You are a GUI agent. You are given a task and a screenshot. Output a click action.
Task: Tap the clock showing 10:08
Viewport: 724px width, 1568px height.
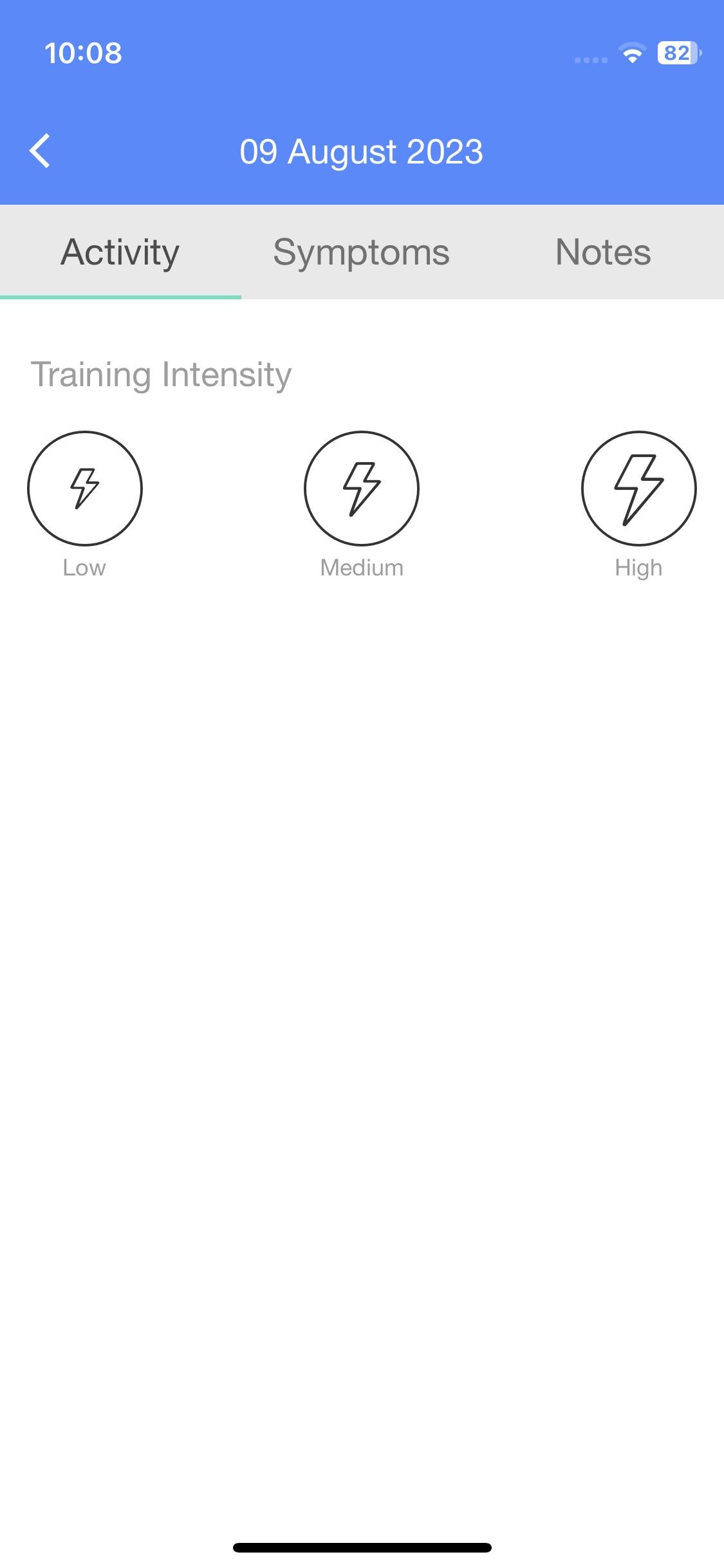point(84,53)
